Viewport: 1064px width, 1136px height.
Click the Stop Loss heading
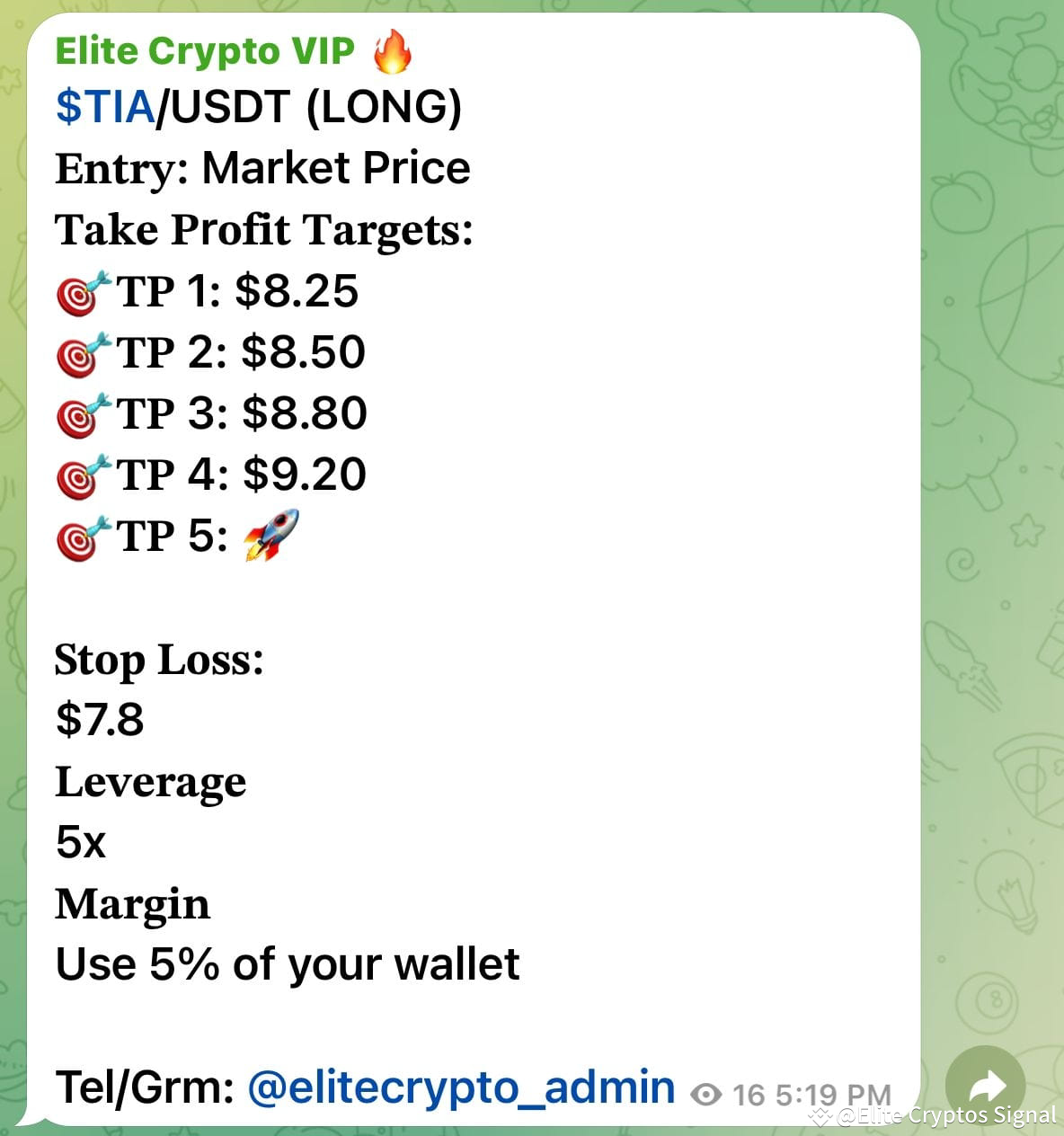[x=160, y=661]
